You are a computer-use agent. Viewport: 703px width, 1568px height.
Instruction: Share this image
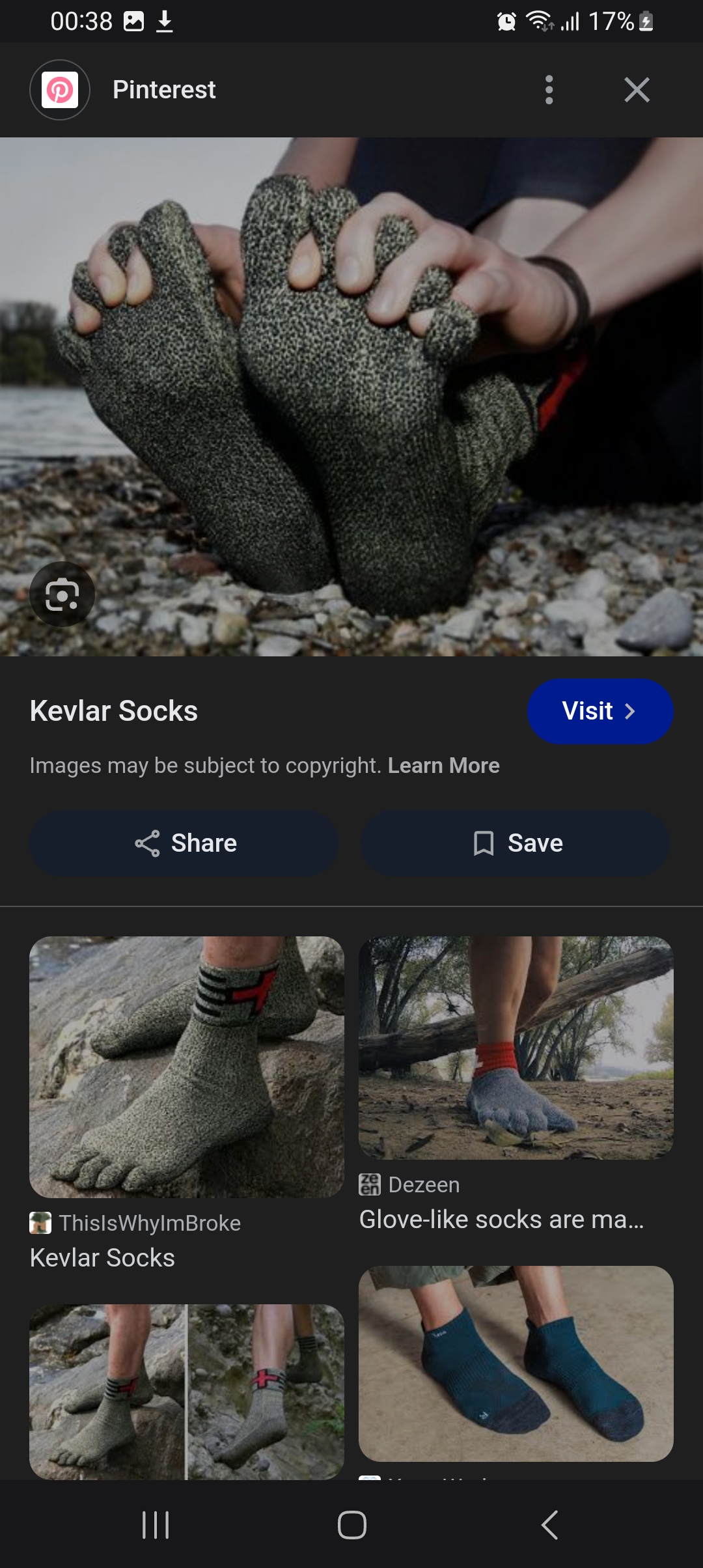coord(184,843)
